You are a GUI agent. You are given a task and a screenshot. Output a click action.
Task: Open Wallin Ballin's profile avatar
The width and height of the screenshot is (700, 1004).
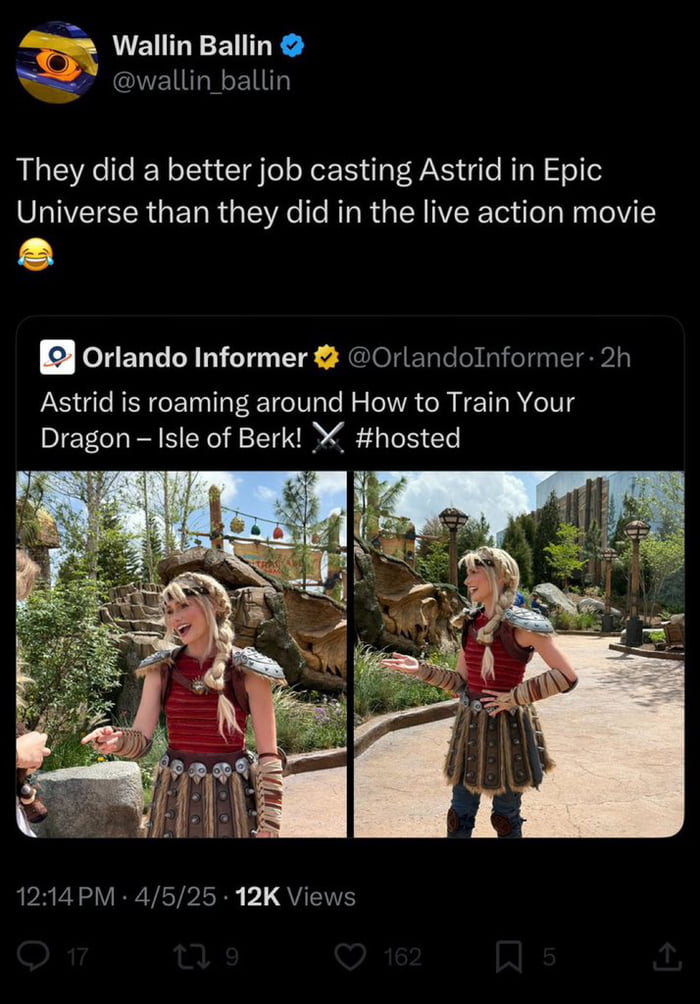click(x=57, y=62)
